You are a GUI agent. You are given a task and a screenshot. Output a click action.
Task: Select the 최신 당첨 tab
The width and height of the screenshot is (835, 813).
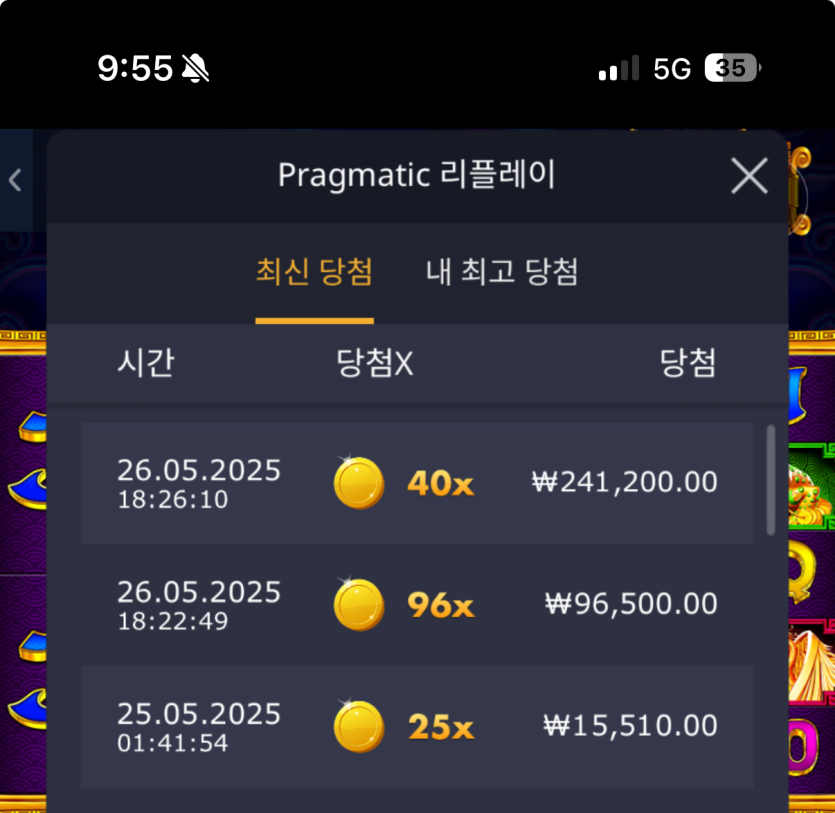(314, 272)
